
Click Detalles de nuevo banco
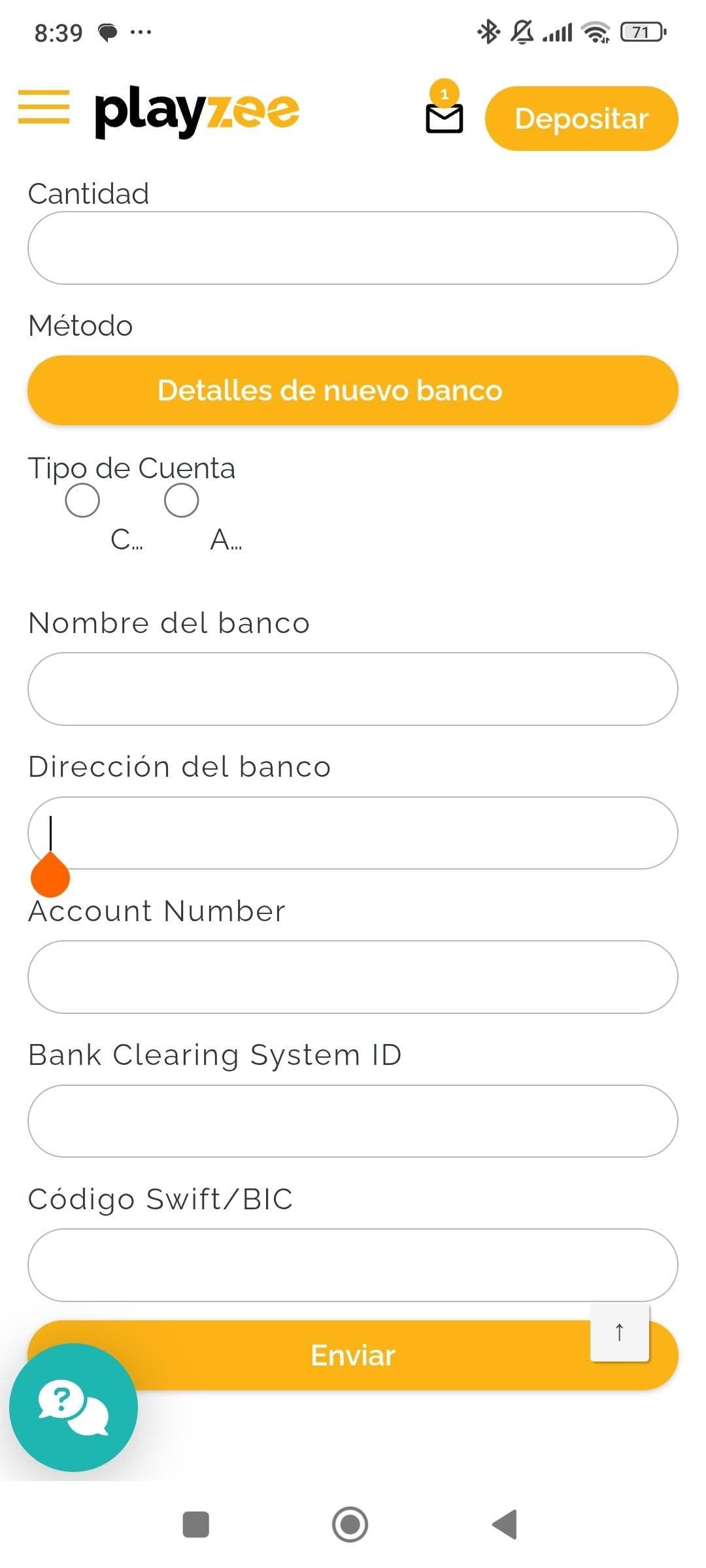tap(352, 389)
